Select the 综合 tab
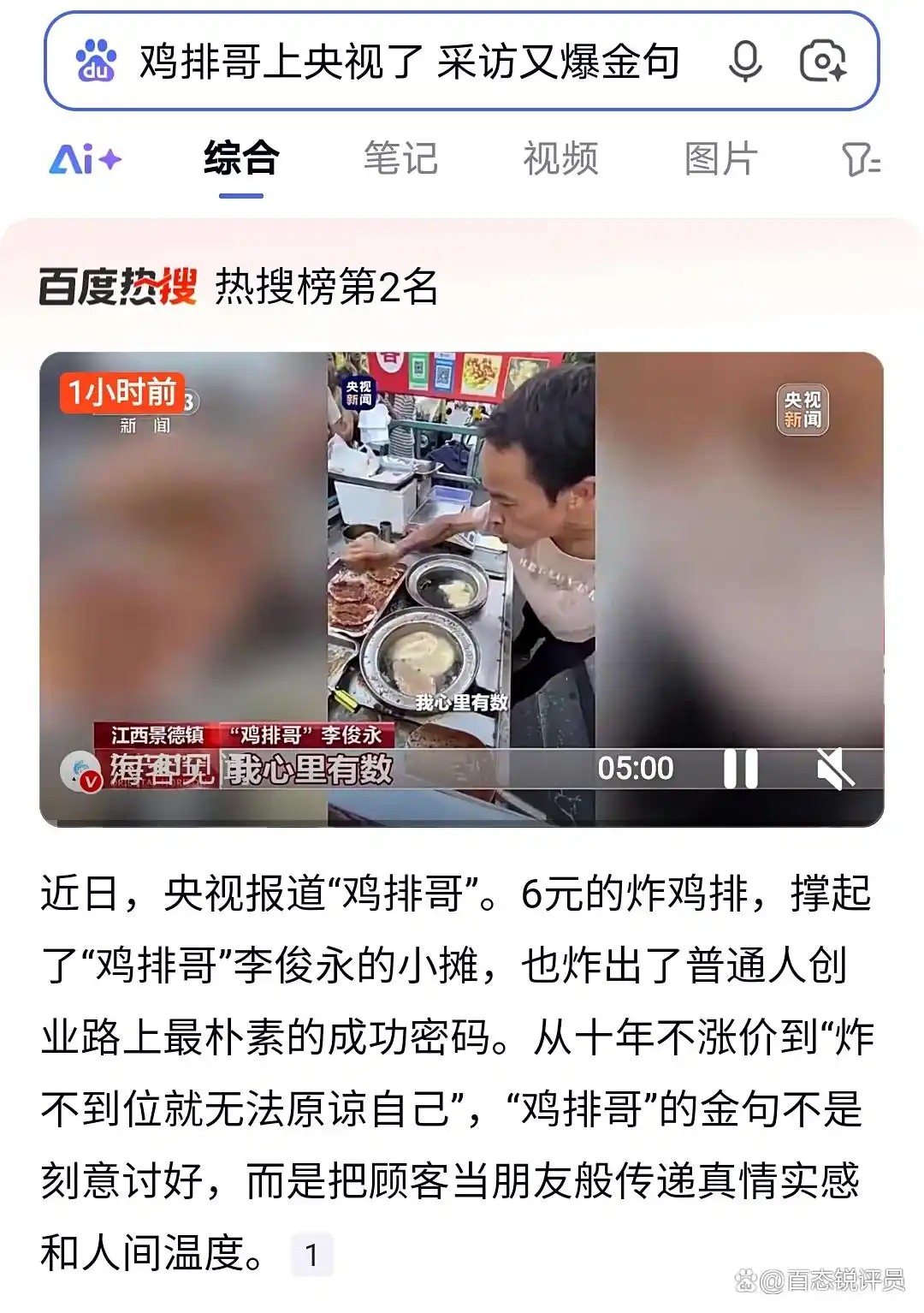This screenshot has height=1313, width=924. [x=241, y=159]
